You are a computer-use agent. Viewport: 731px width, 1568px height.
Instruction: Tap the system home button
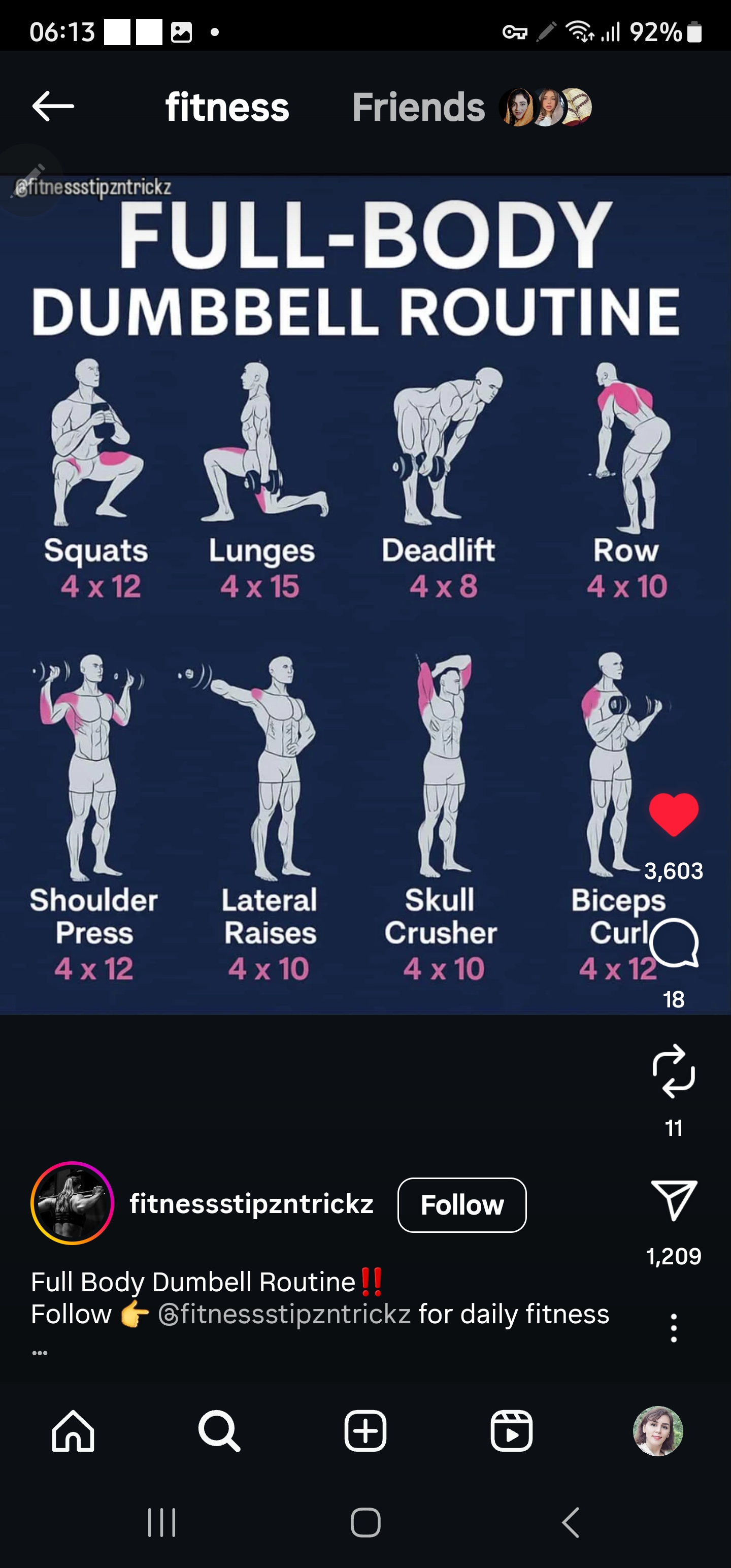[x=365, y=1522]
